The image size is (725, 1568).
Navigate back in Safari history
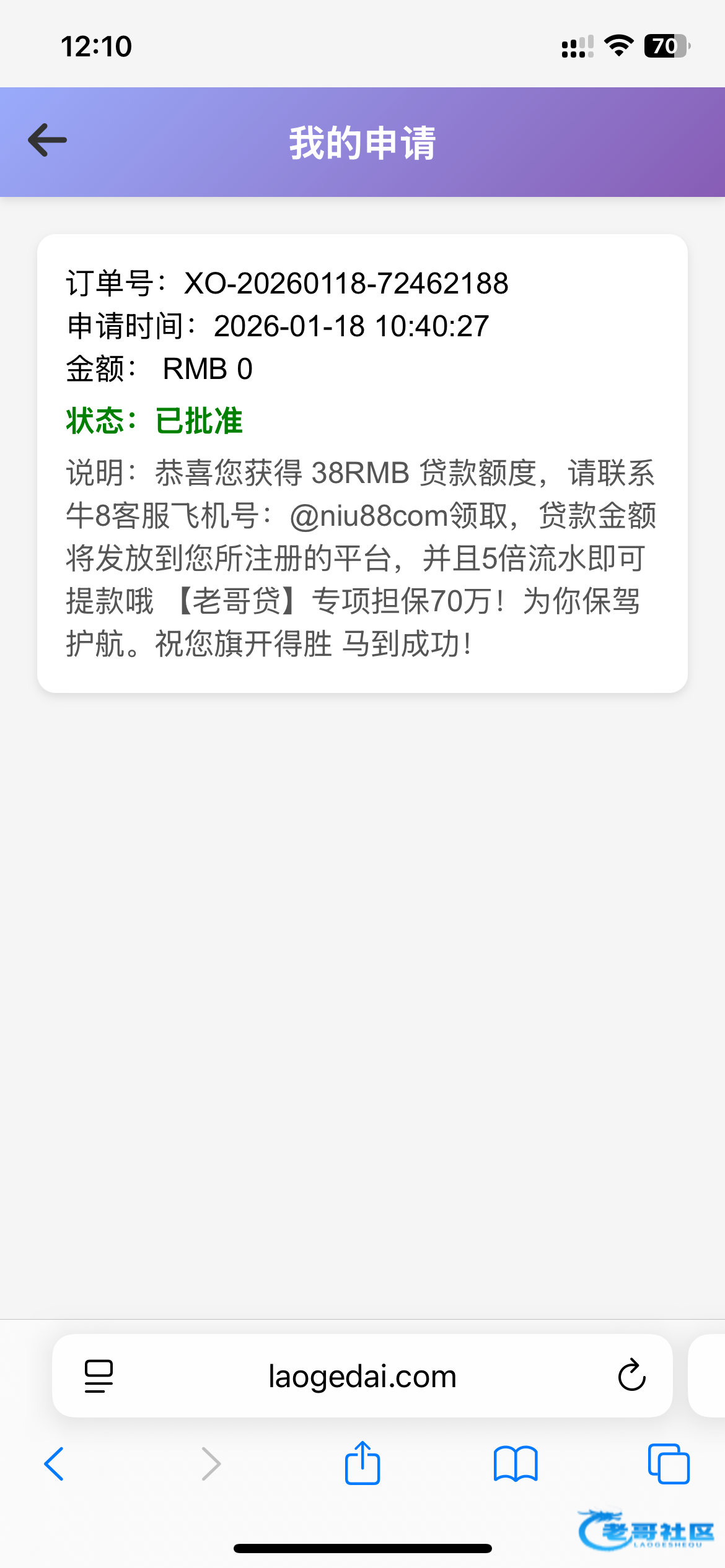(55, 1464)
